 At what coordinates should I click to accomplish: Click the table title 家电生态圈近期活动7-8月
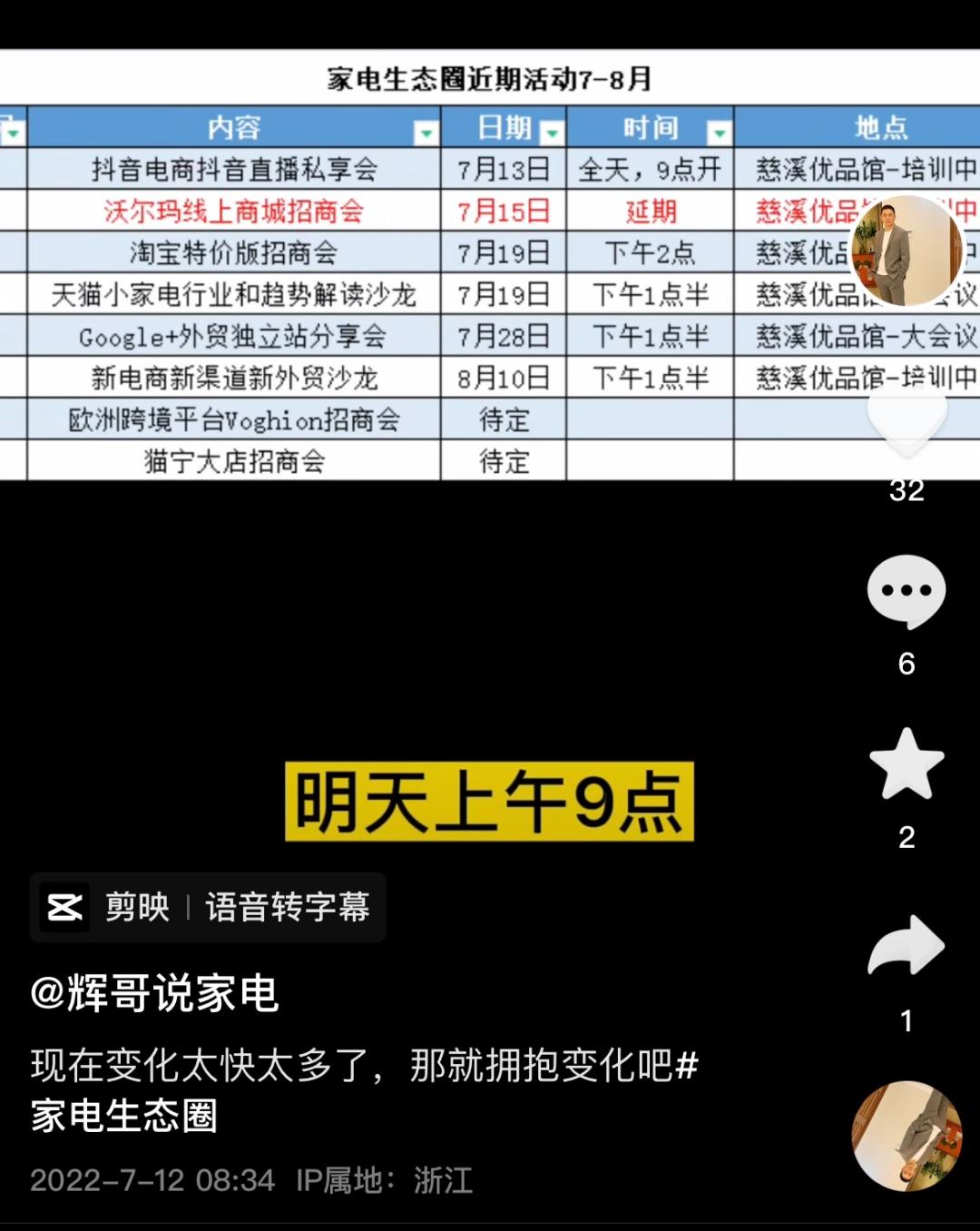click(x=490, y=81)
